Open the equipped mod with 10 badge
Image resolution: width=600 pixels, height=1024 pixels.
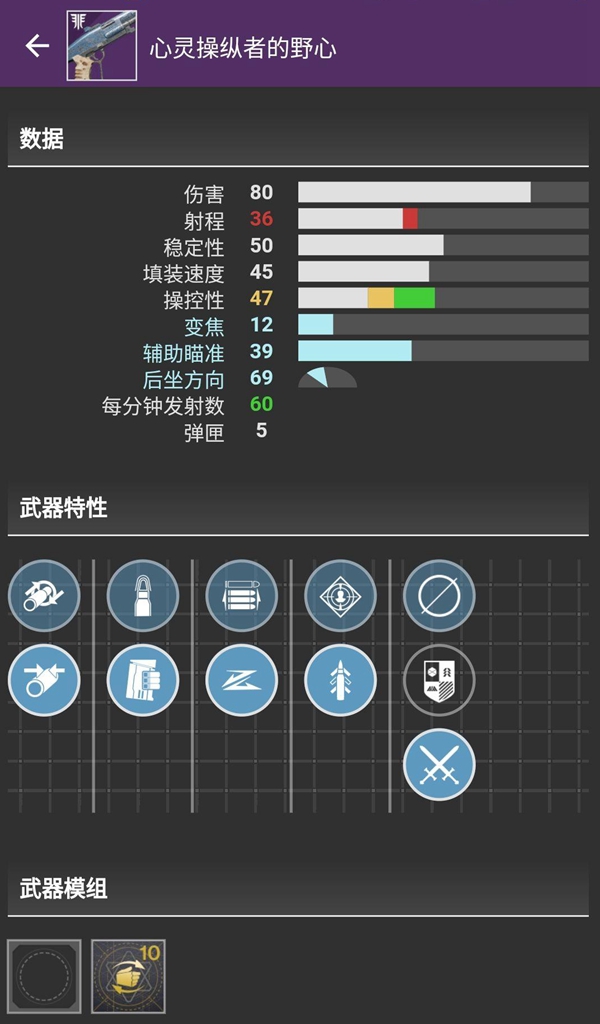pos(128,977)
